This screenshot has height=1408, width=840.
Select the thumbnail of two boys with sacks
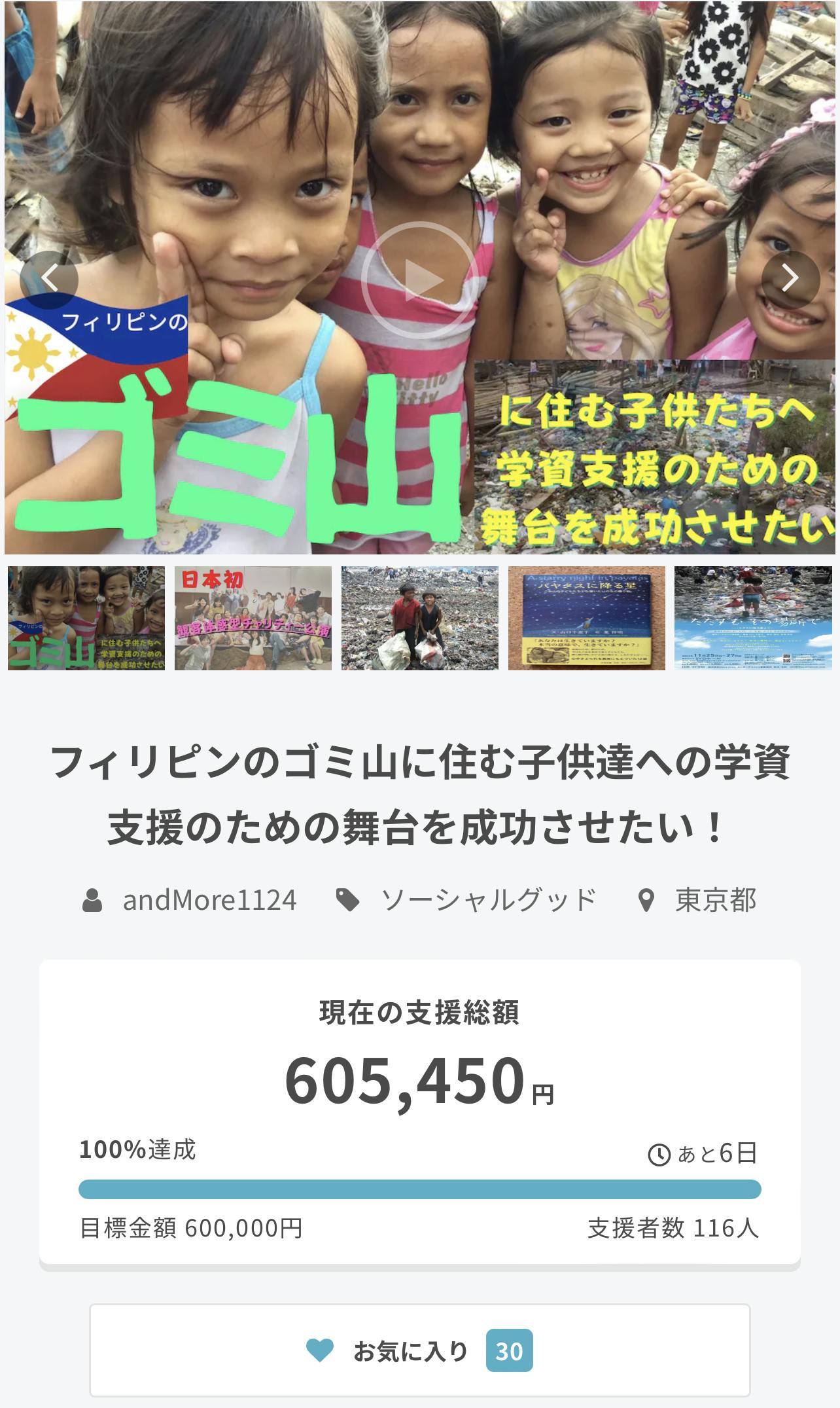pos(420,618)
